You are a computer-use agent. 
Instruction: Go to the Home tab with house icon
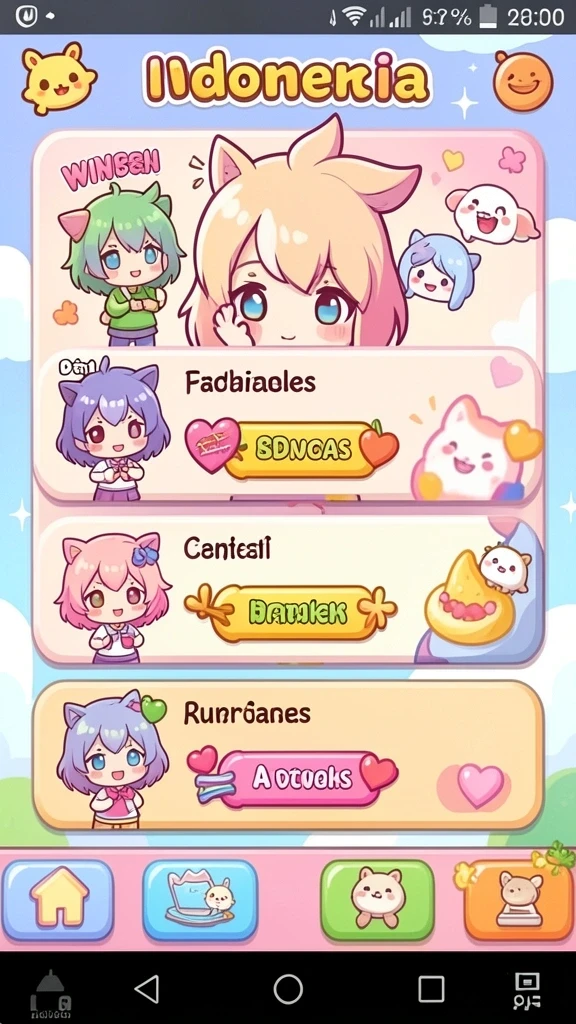coord(58,900)
